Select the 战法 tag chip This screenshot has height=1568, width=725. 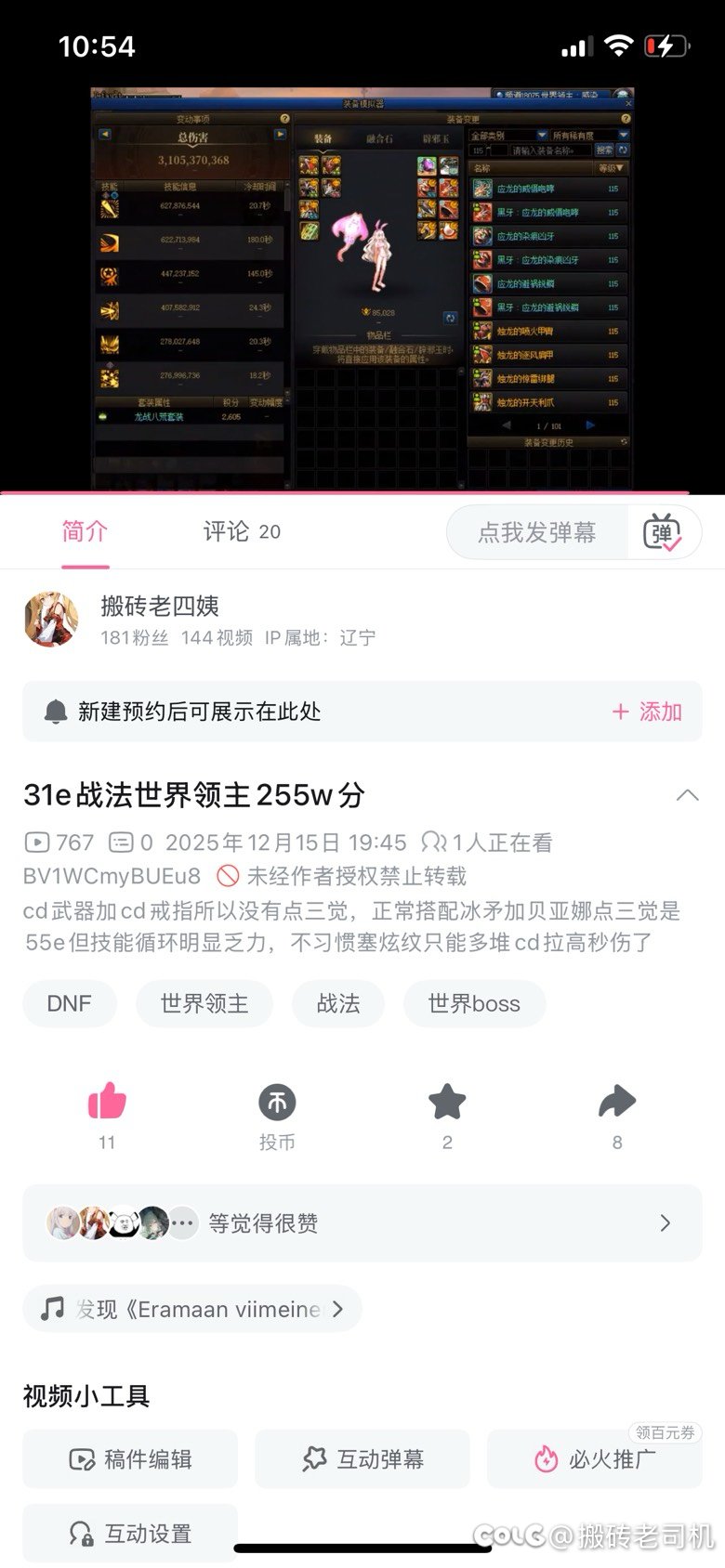(338, 1003)
